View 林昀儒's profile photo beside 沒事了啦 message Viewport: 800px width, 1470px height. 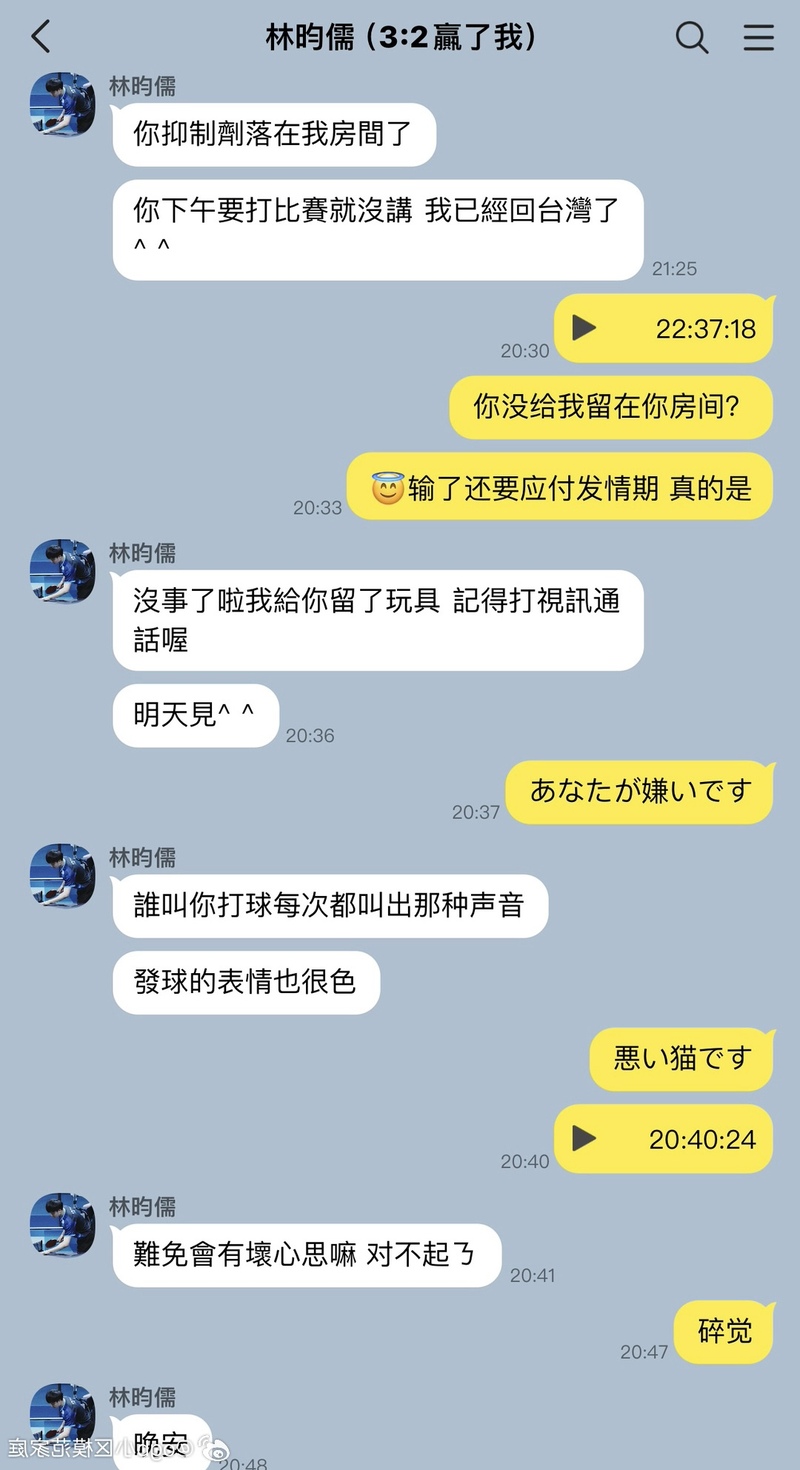(x=62, y=571)
